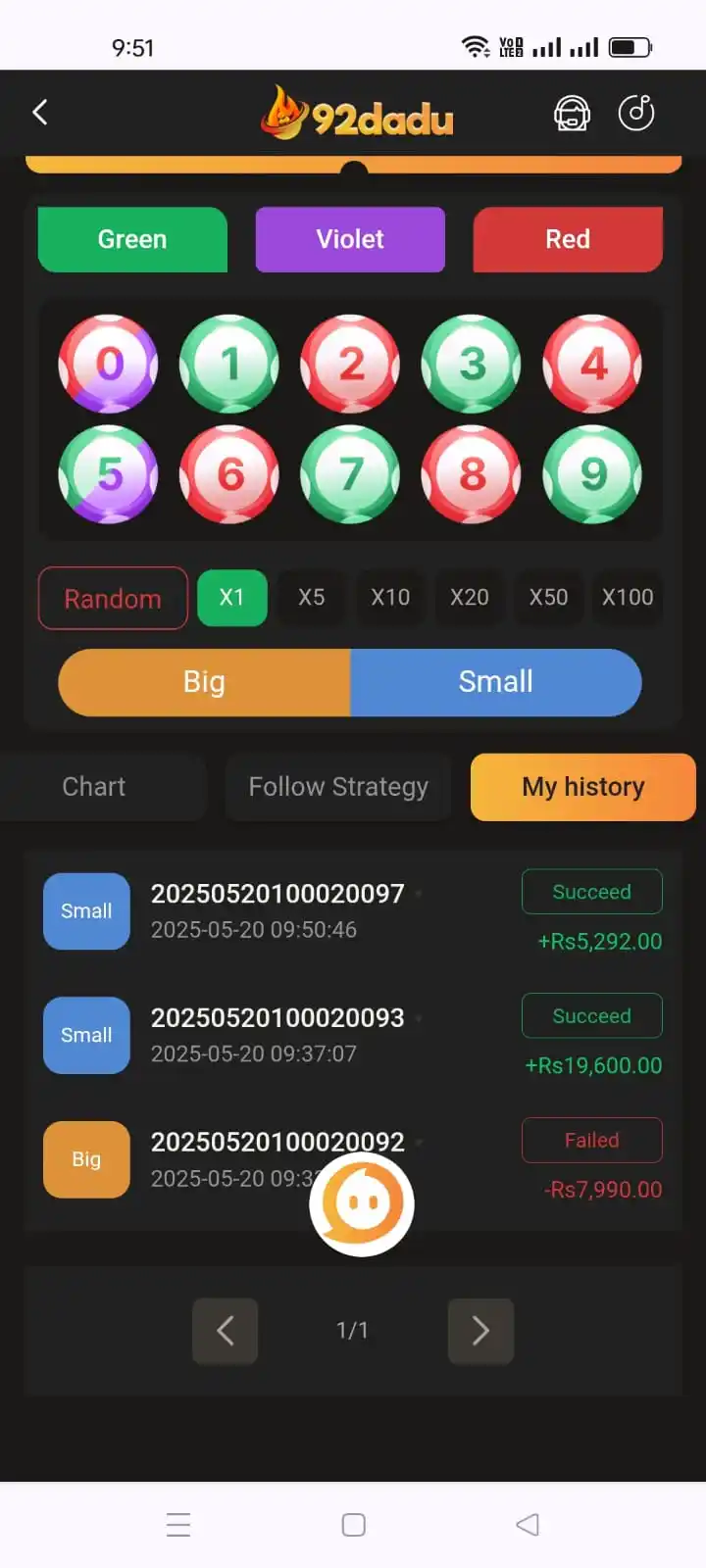Bet on Small
Screen dimensions: 706x1568
[x=495, y=682]
